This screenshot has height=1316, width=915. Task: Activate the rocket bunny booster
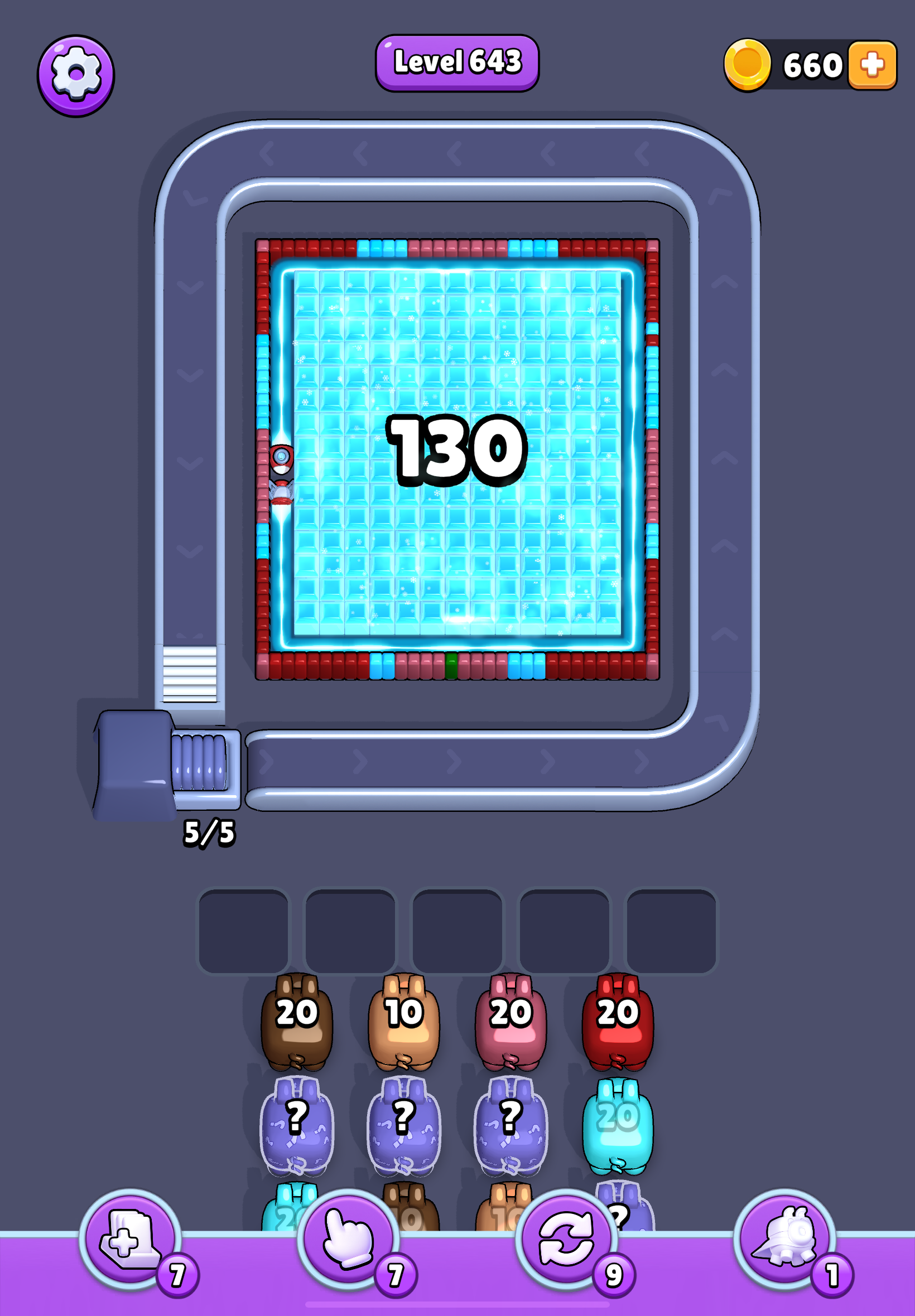(x=784, y=1238)
